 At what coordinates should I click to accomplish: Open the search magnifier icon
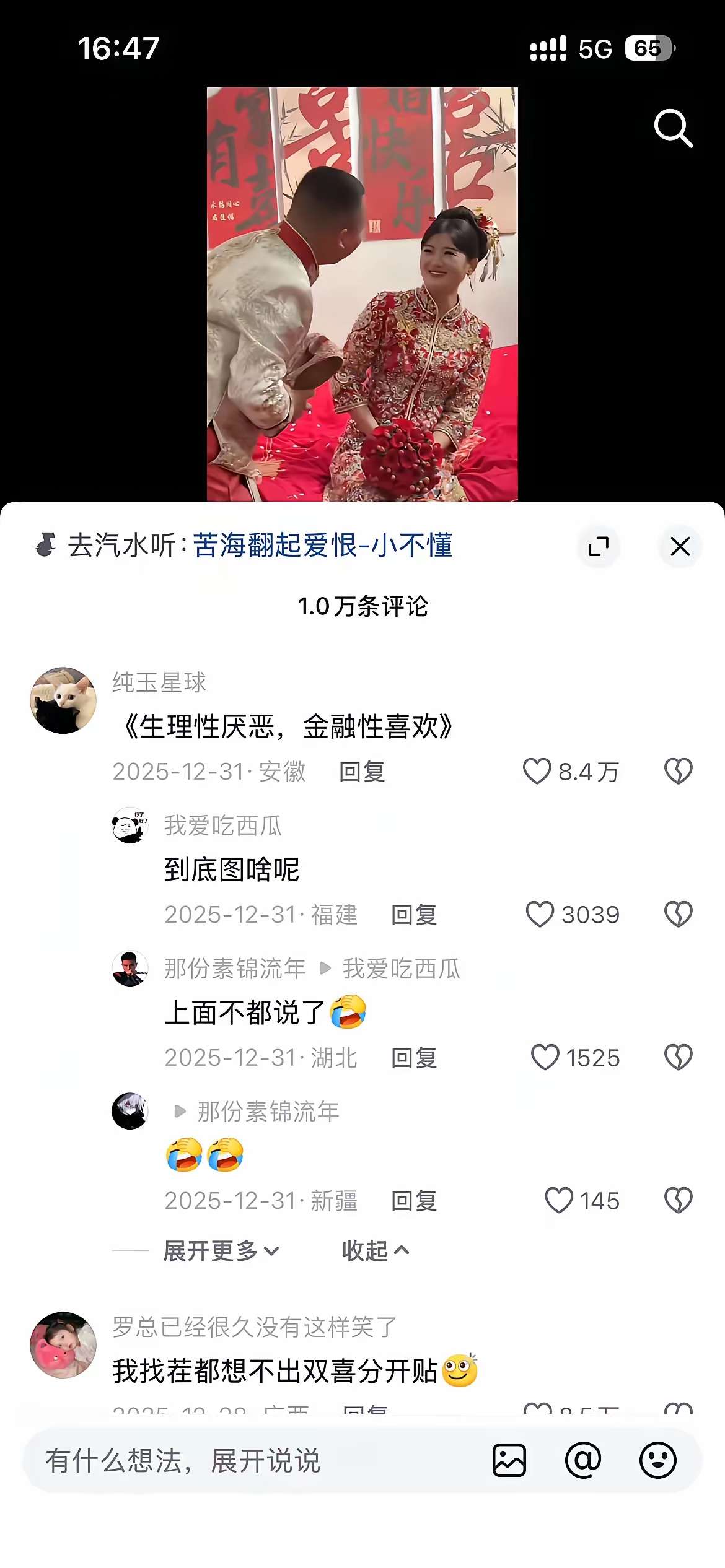click(673, 128)
